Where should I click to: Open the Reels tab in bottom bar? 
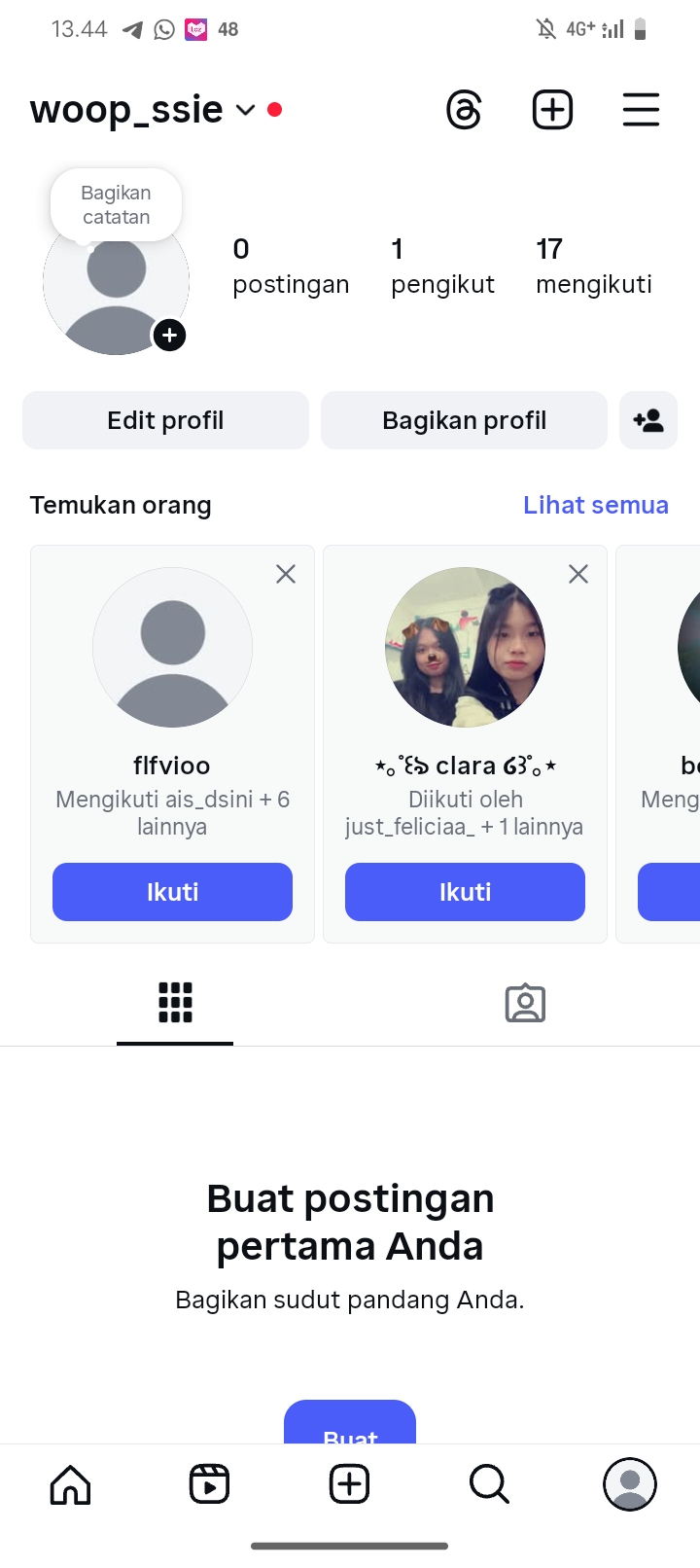click(209, 1484)
